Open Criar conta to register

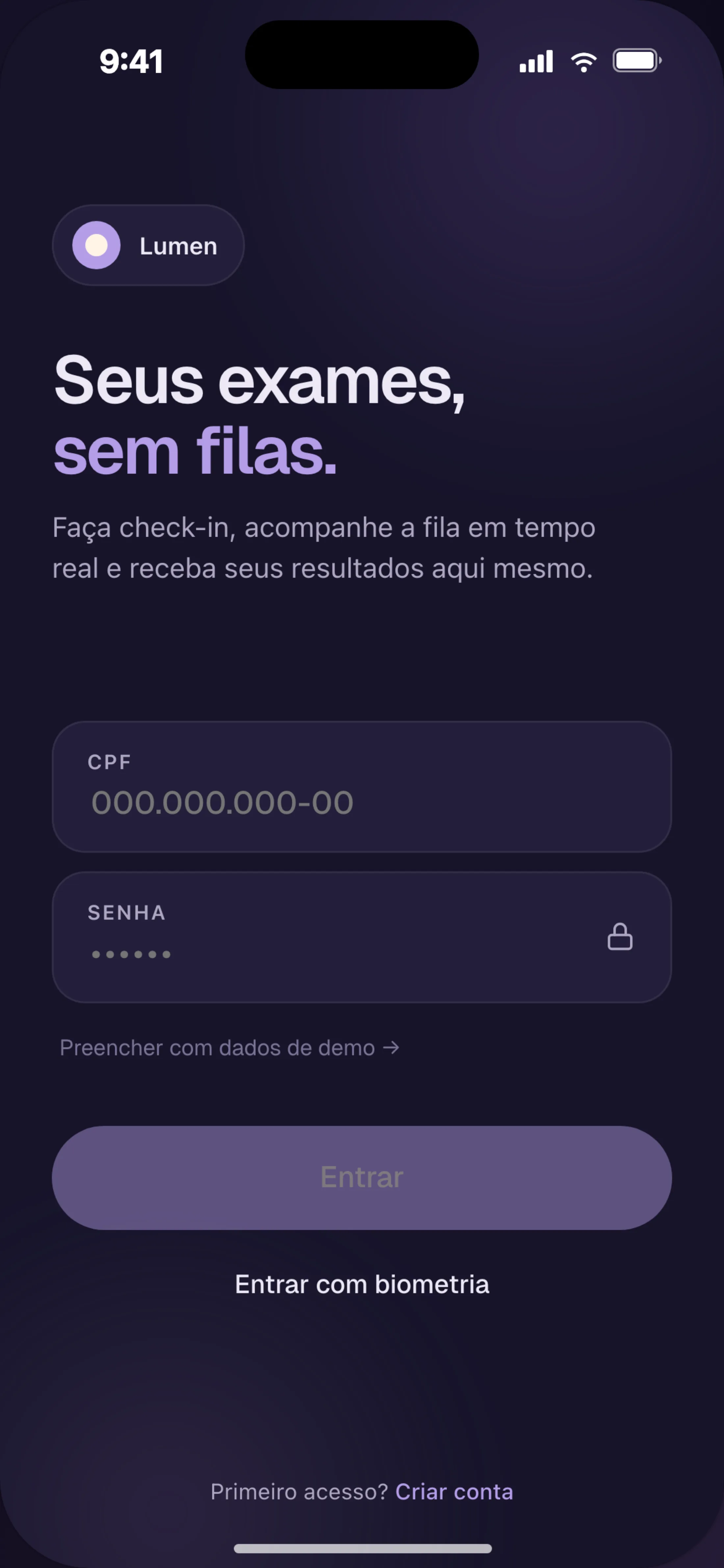tap(454, 1491)
